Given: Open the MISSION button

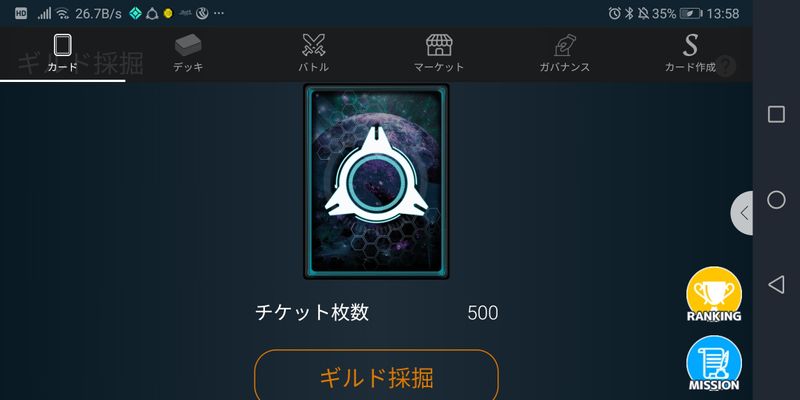Looking at the screenshot, I should 713,364.
